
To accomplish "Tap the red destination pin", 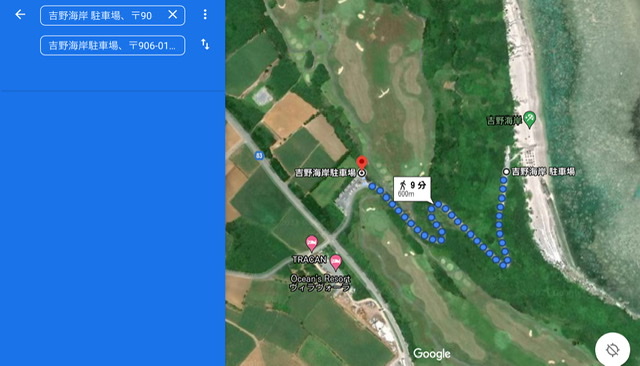I will [x=362, y=162].
